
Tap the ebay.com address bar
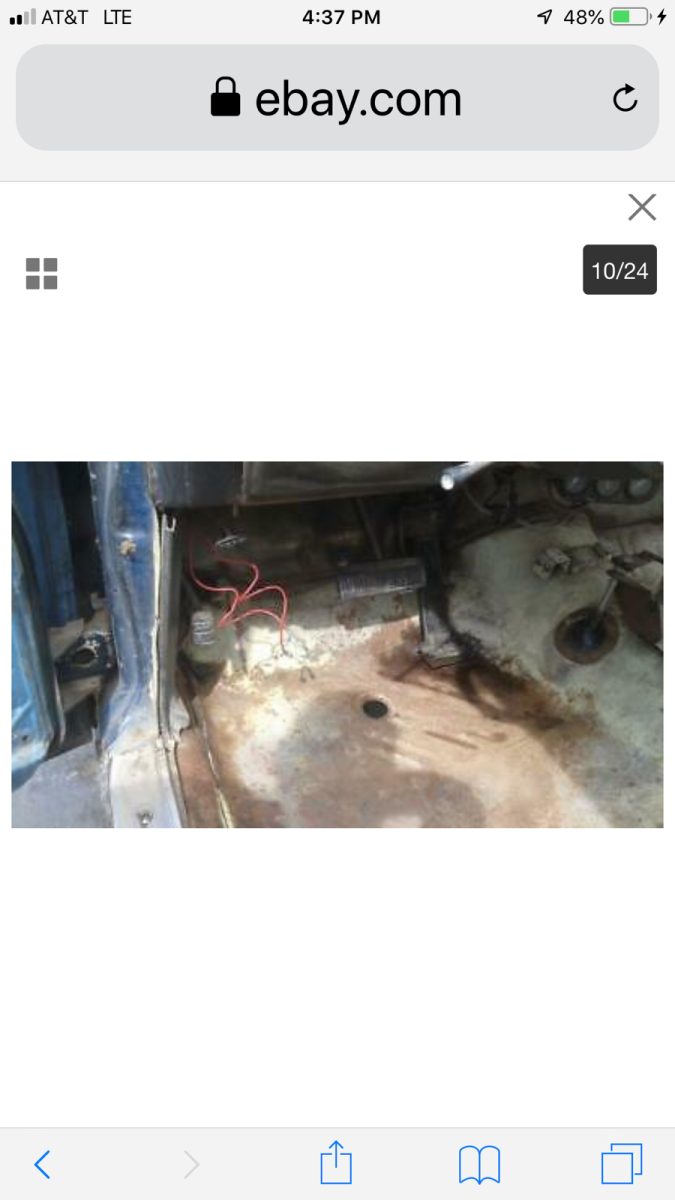point(337,98)
